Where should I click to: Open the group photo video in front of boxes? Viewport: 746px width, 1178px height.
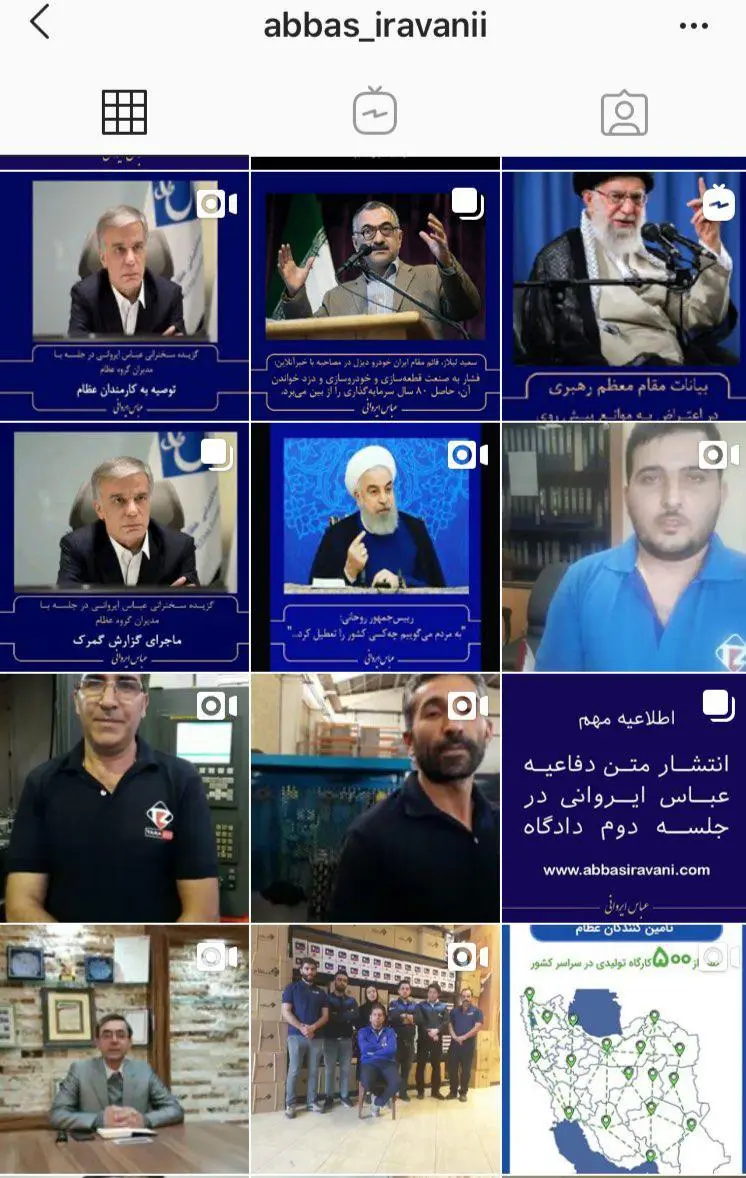click(374, 1048)
